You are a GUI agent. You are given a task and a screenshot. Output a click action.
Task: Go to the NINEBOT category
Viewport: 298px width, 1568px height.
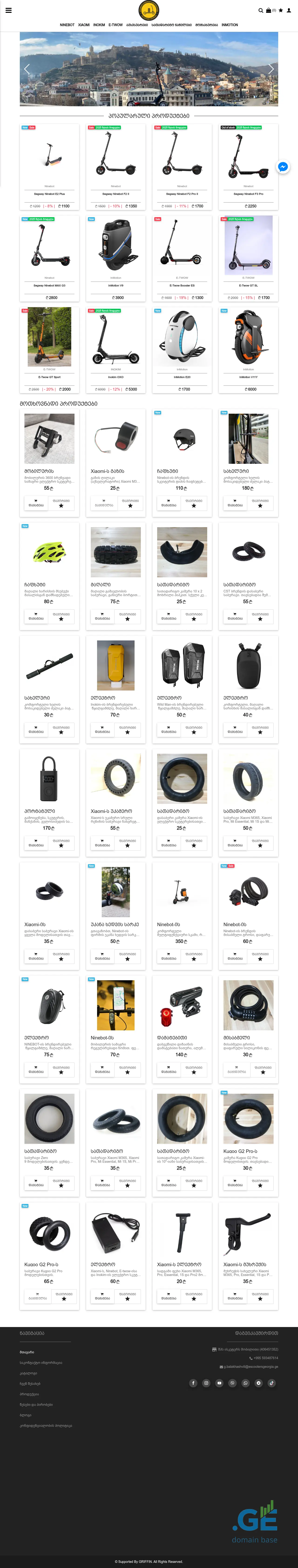(67, 25)
